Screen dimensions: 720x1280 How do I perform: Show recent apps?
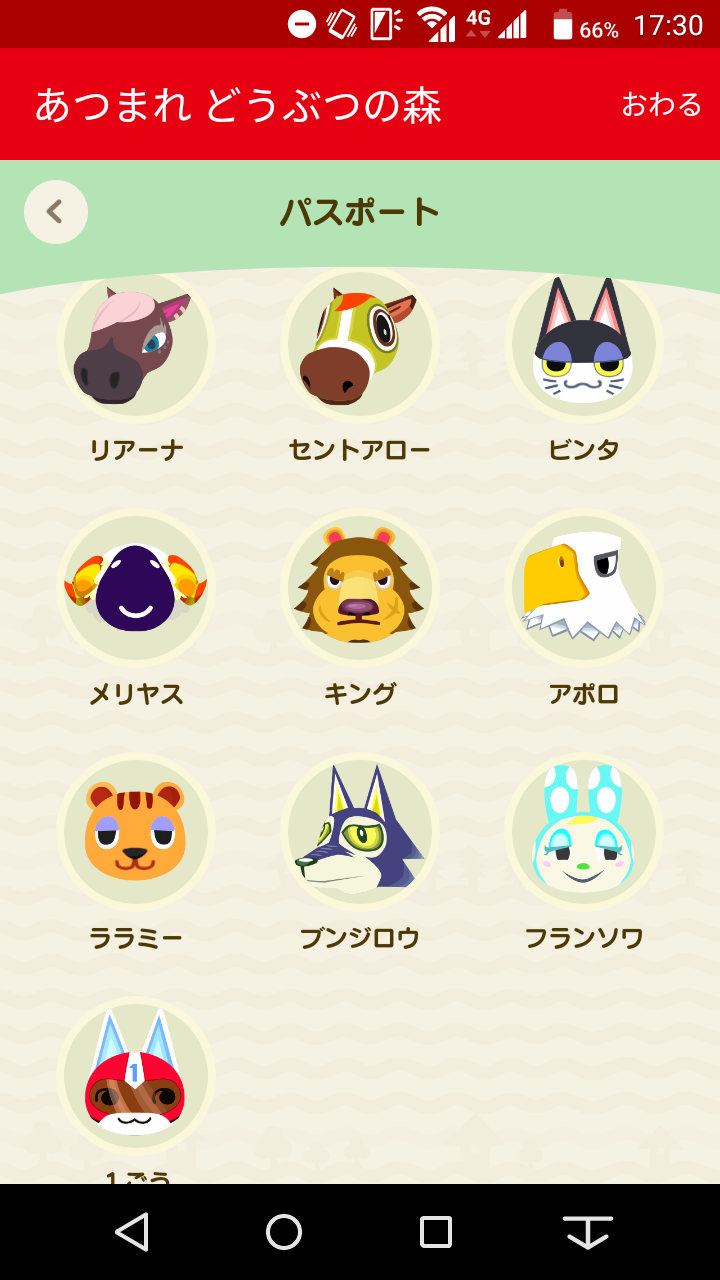coord(436,1232)
